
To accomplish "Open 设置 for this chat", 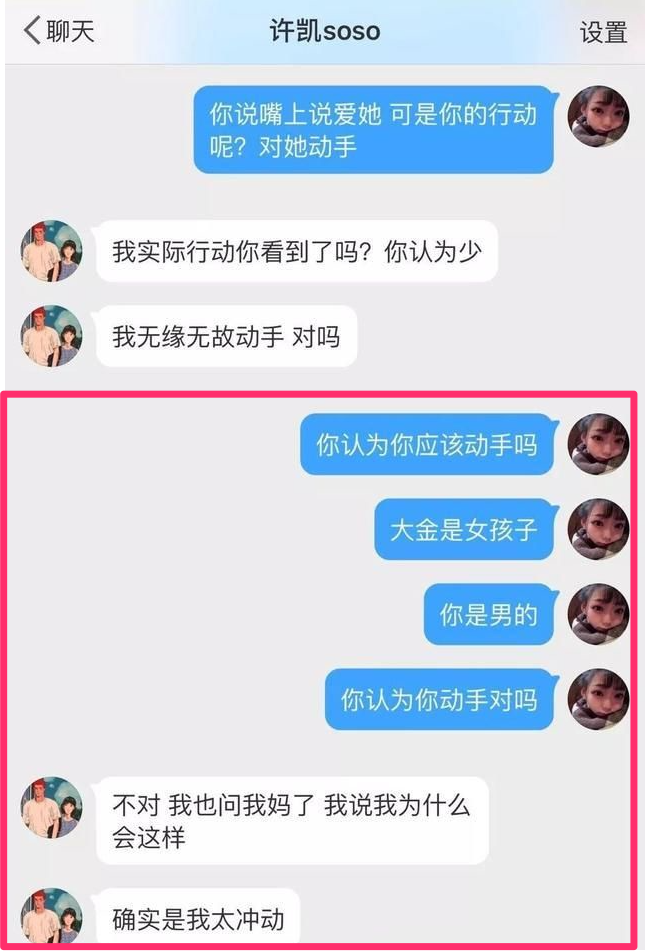I will click(x=603, y=32).
